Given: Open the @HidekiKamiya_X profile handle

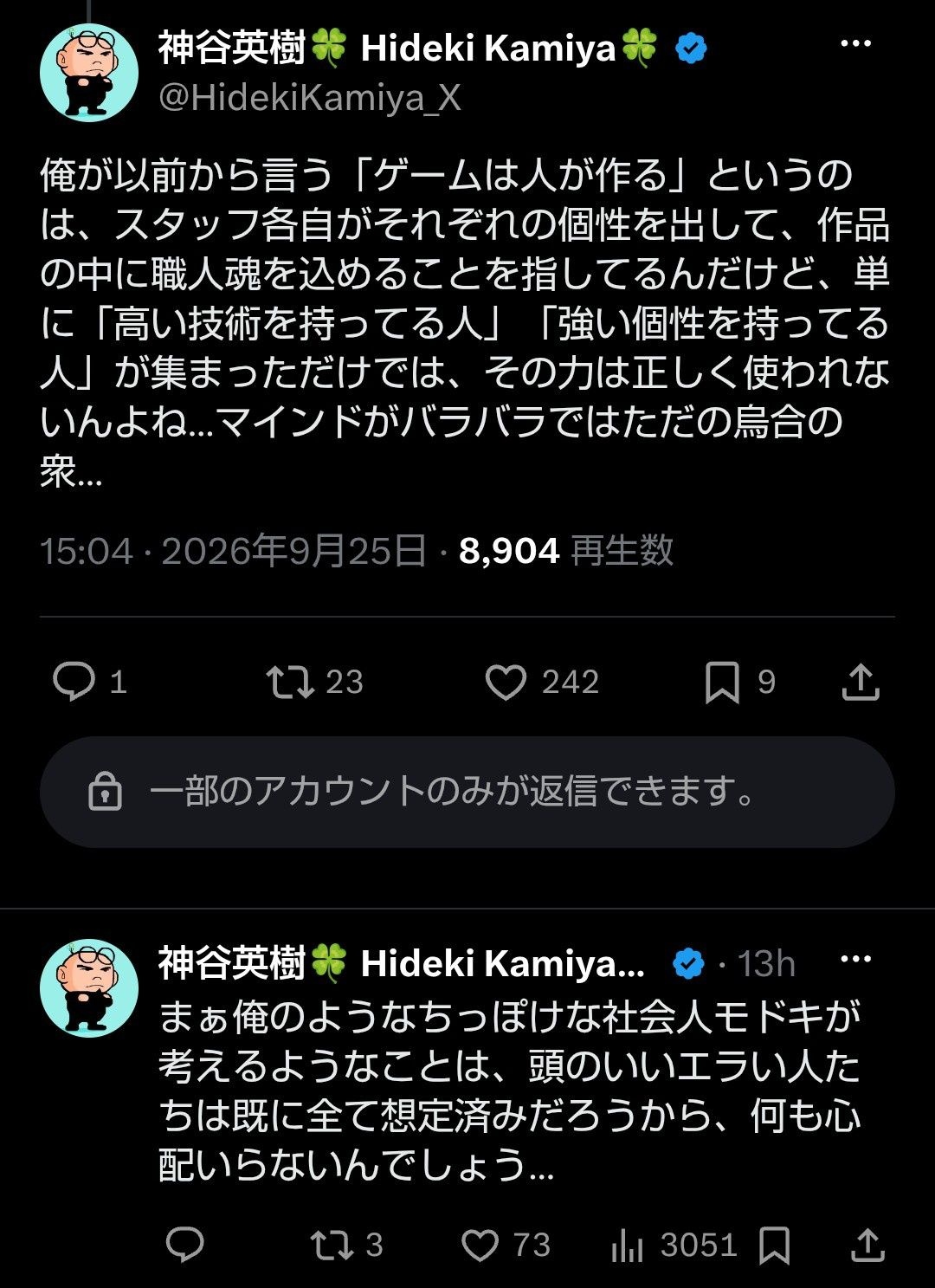Looking at the screenshot, I should (310, 98).
